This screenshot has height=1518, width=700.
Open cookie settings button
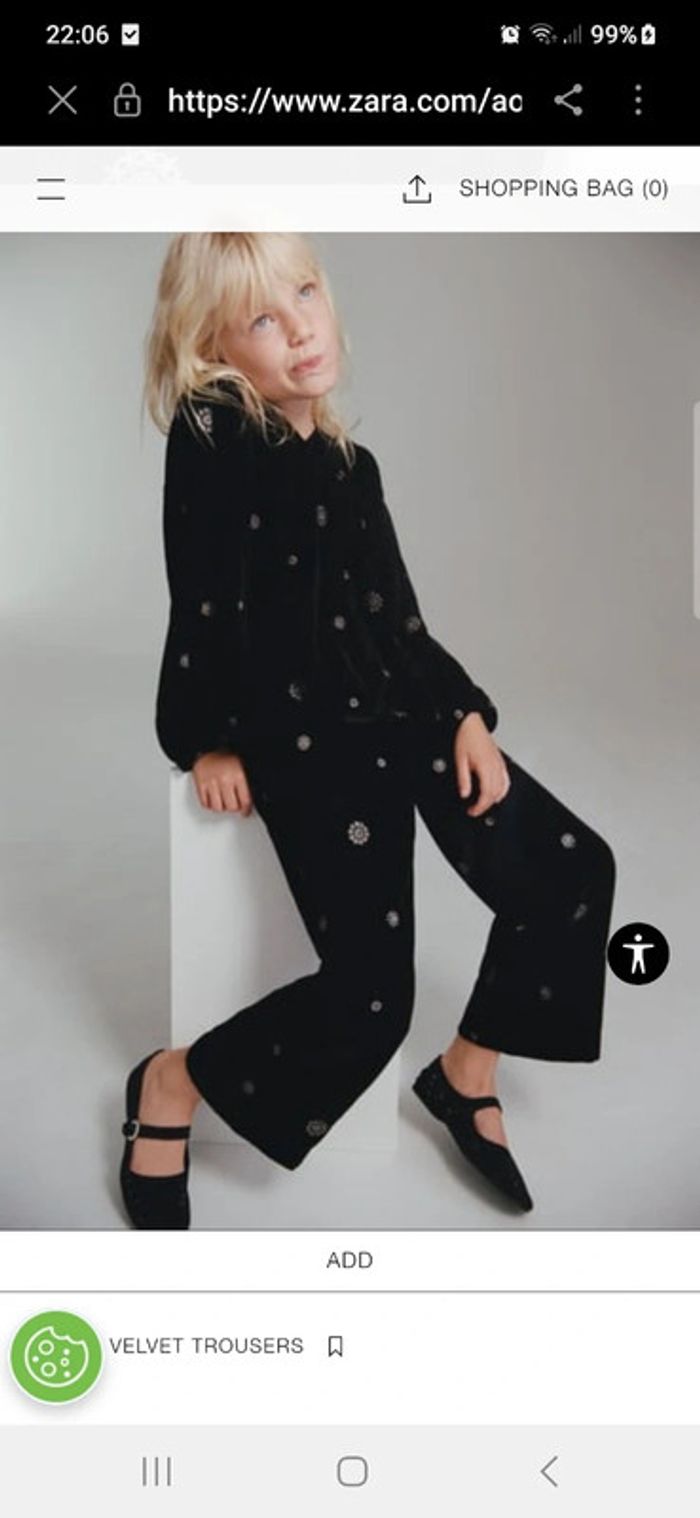(x=56, y=1357)
